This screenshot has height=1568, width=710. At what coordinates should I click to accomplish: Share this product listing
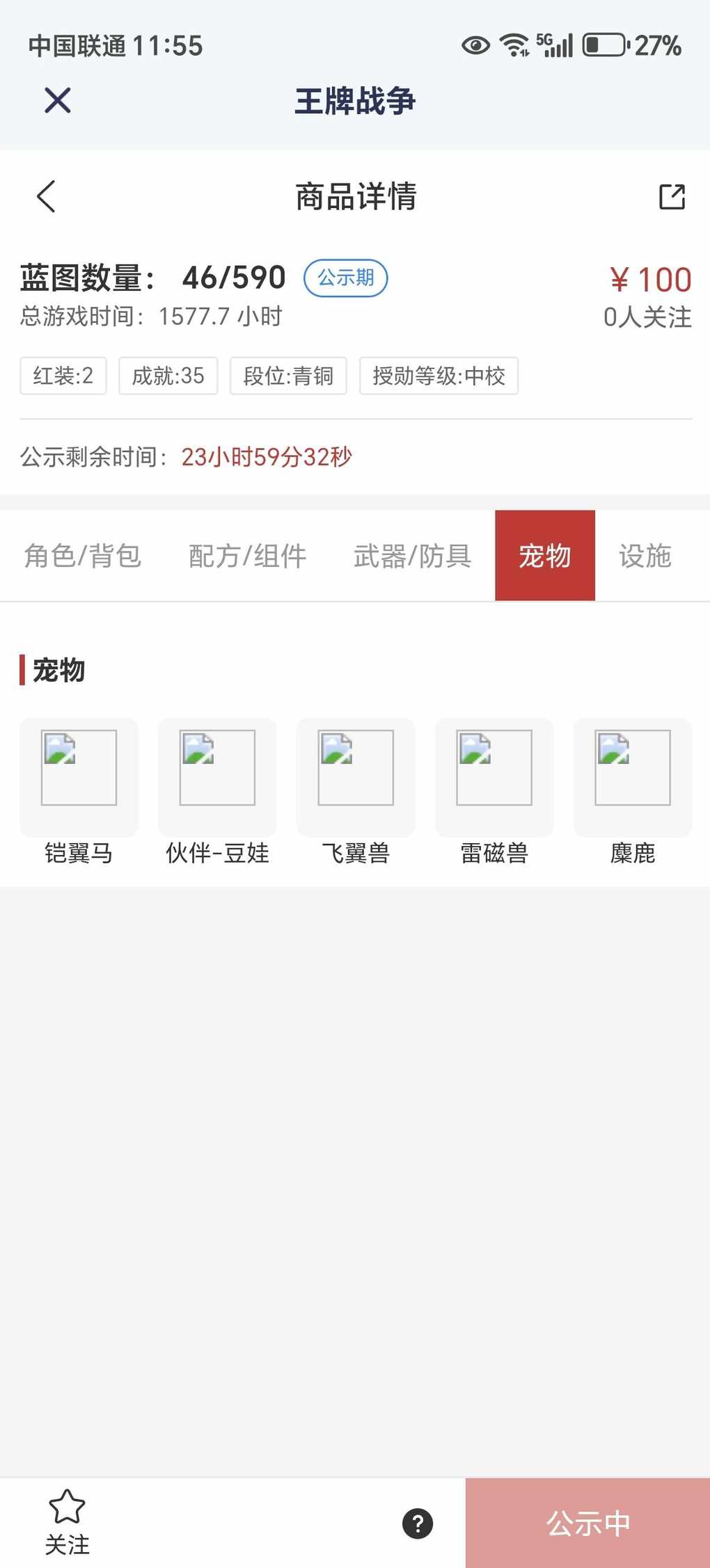pos(672,197)
